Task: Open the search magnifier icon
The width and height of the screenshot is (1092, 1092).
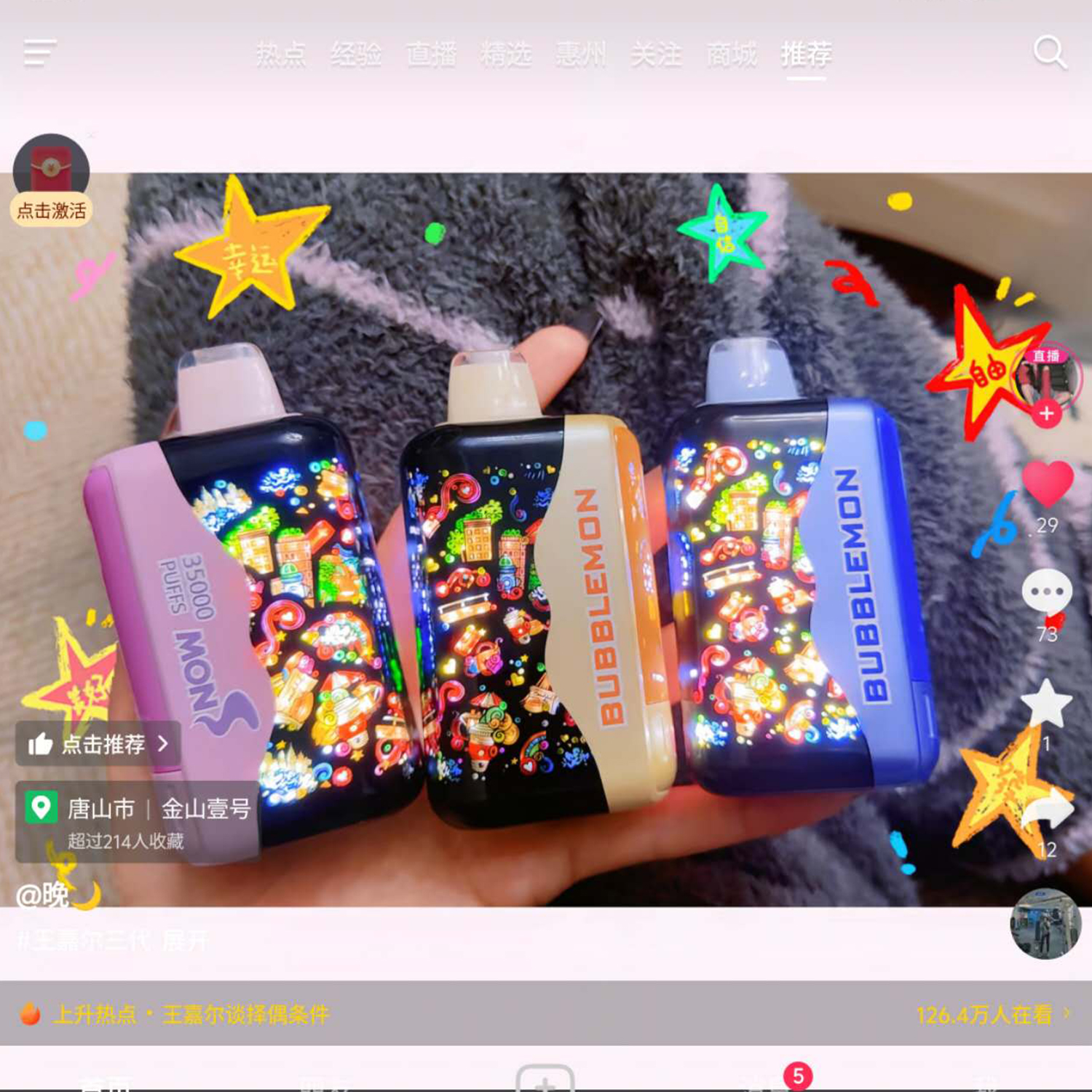Action: (x=1049, y=53)
